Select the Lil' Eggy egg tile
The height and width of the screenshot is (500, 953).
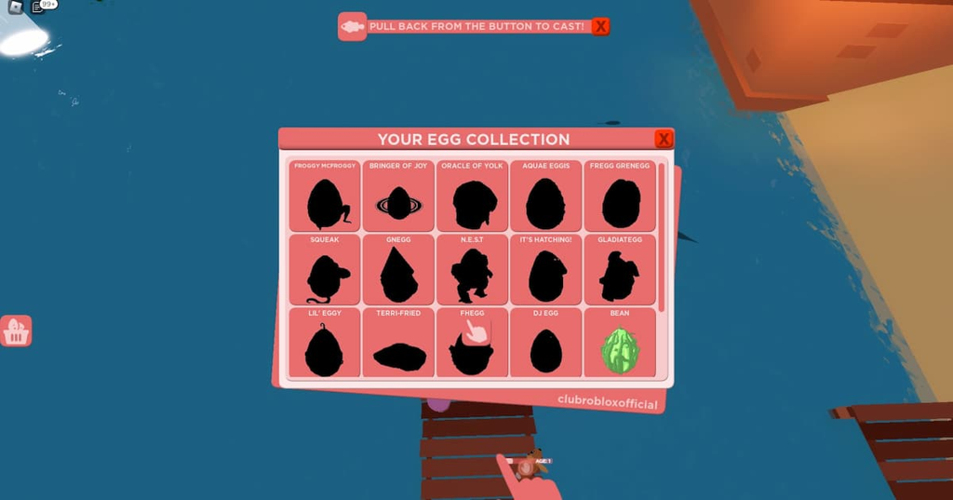(325, 344)
